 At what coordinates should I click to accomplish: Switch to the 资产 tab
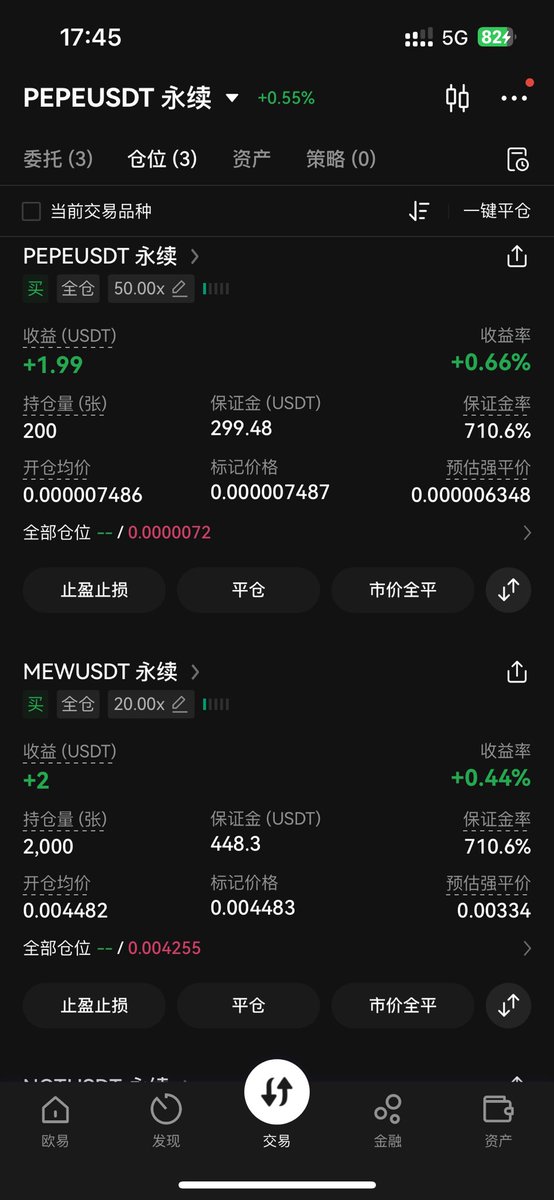pyautogui.click(x=251, y=159)
